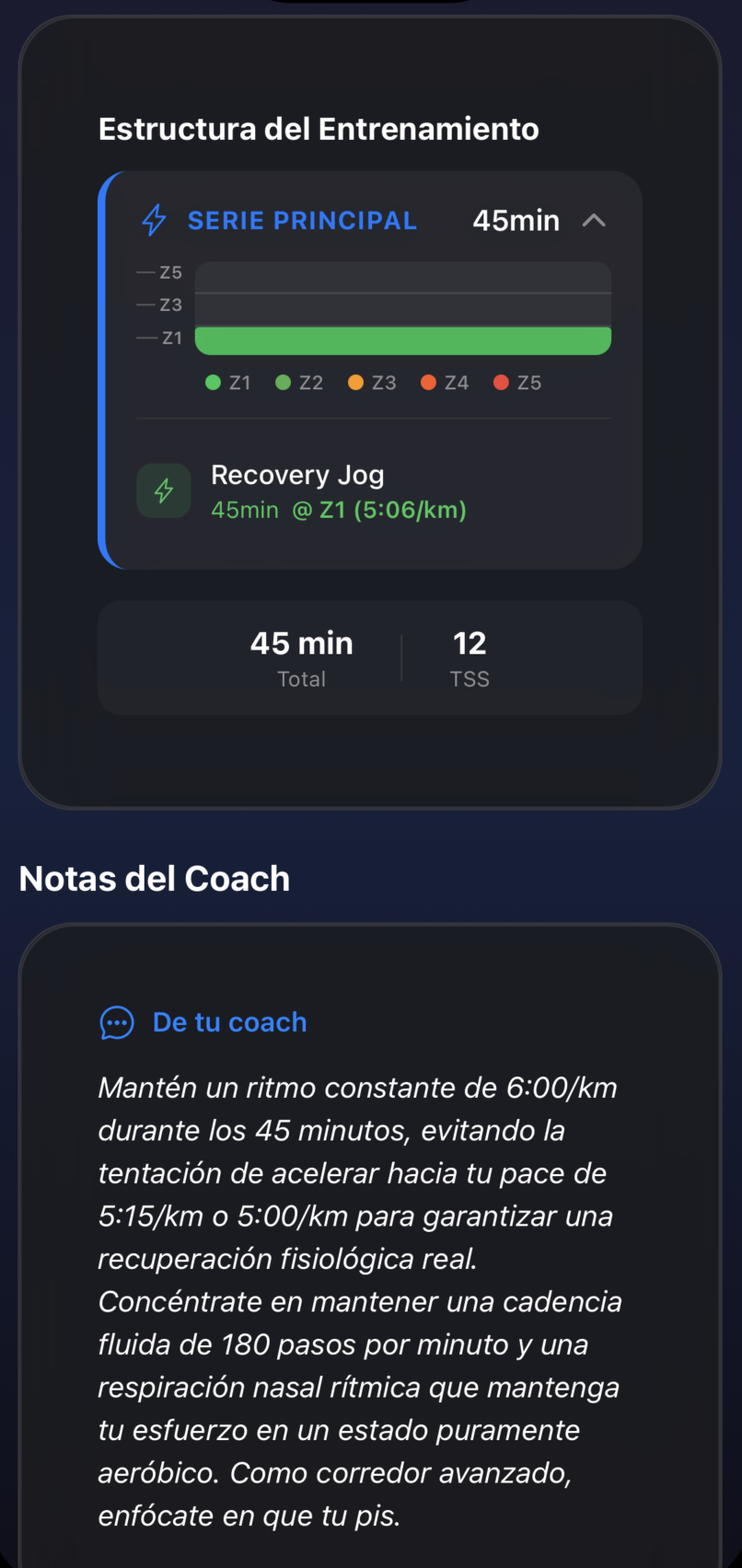Switch to the Notas del Coach section

[x=154, y=879]
